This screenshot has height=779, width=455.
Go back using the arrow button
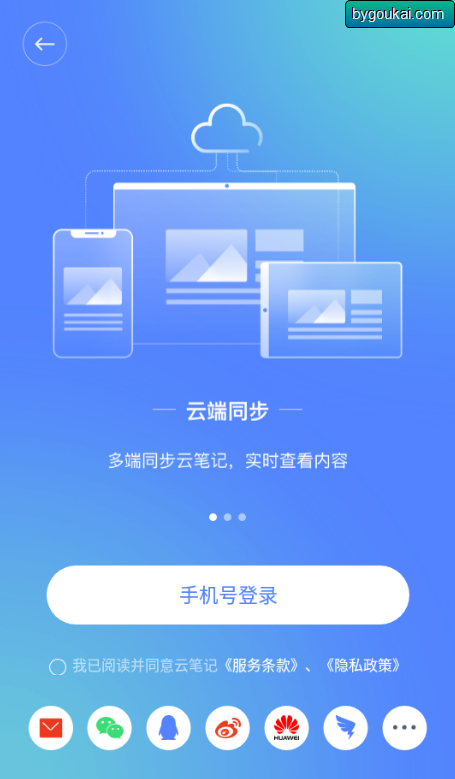pyautogui.click(x=45, y=44)
